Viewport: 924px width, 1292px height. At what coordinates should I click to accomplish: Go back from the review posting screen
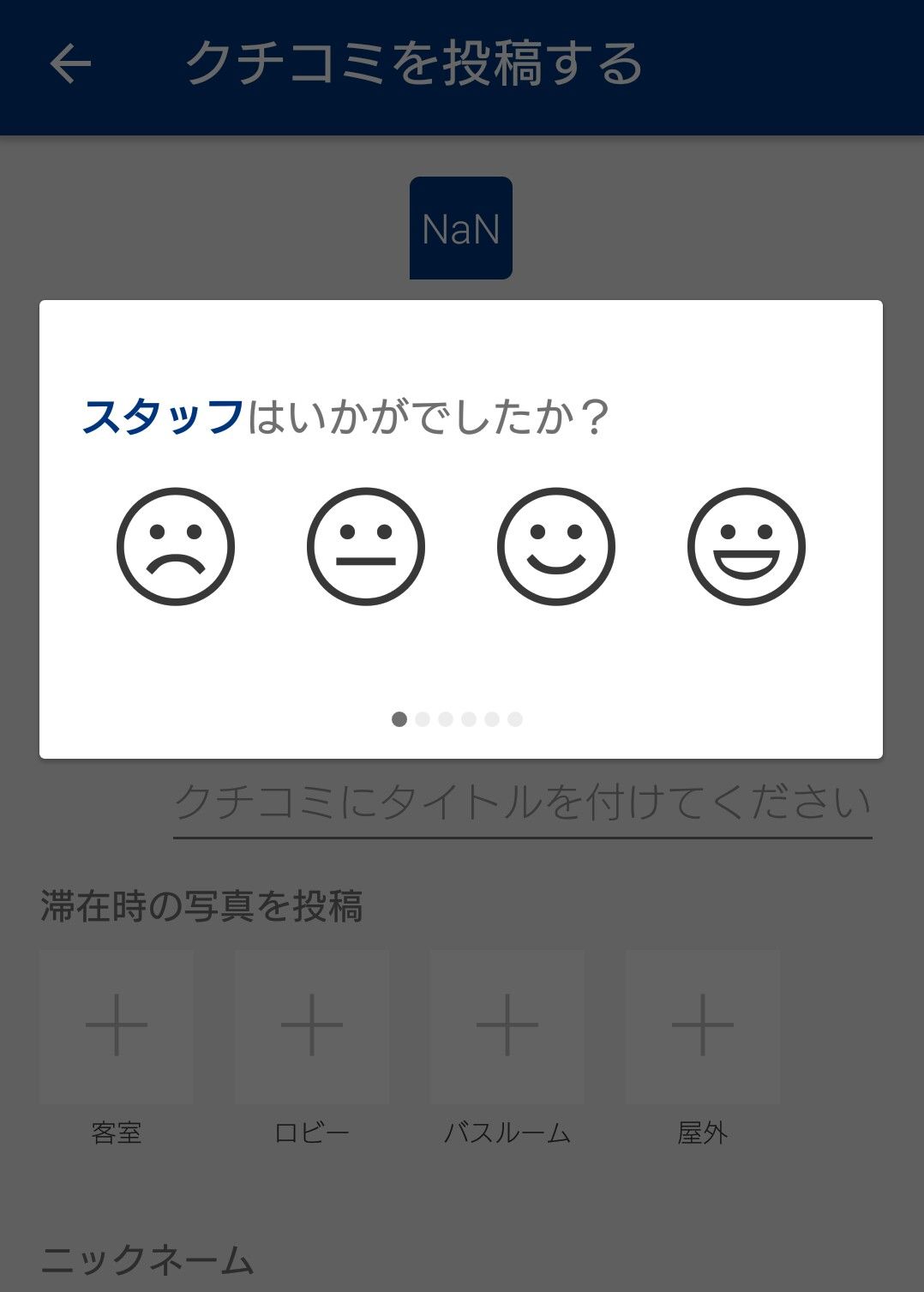tap(70, 63)
